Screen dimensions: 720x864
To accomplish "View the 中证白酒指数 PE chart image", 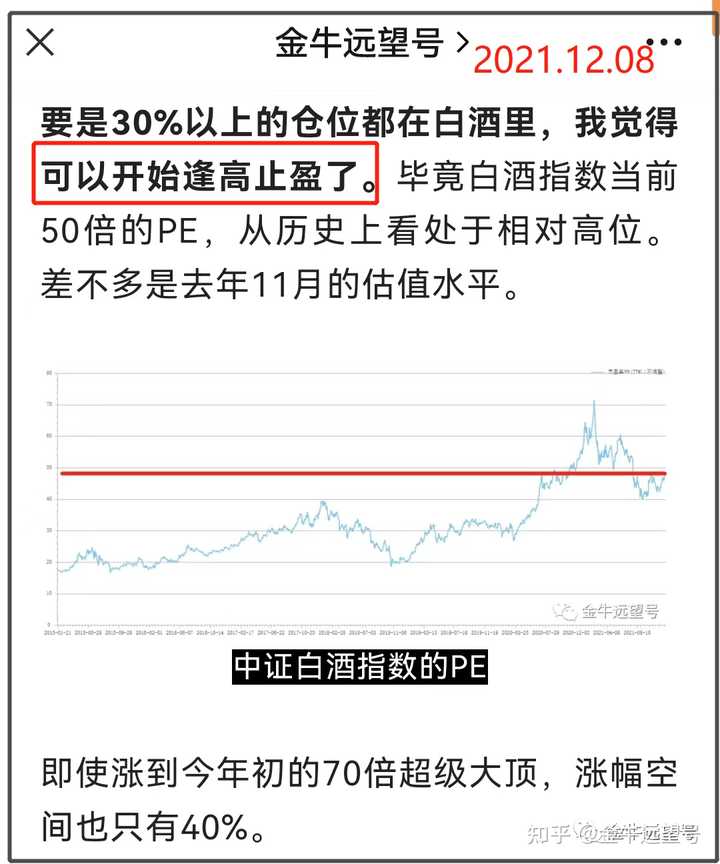I will (360, 500).
